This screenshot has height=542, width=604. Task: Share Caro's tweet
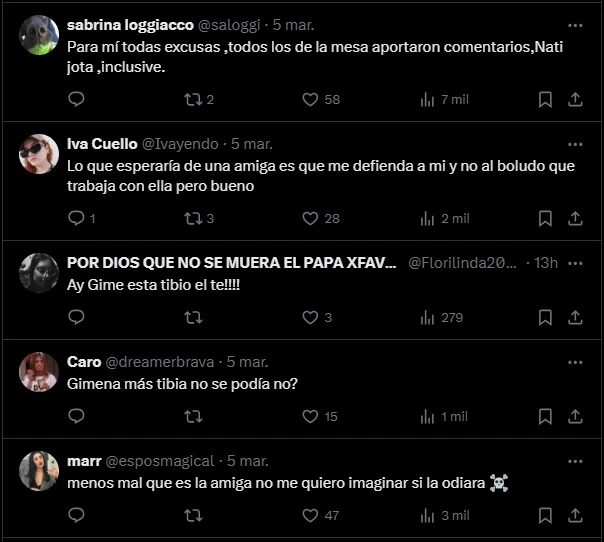pyautogui.click(x=575, y=416)
